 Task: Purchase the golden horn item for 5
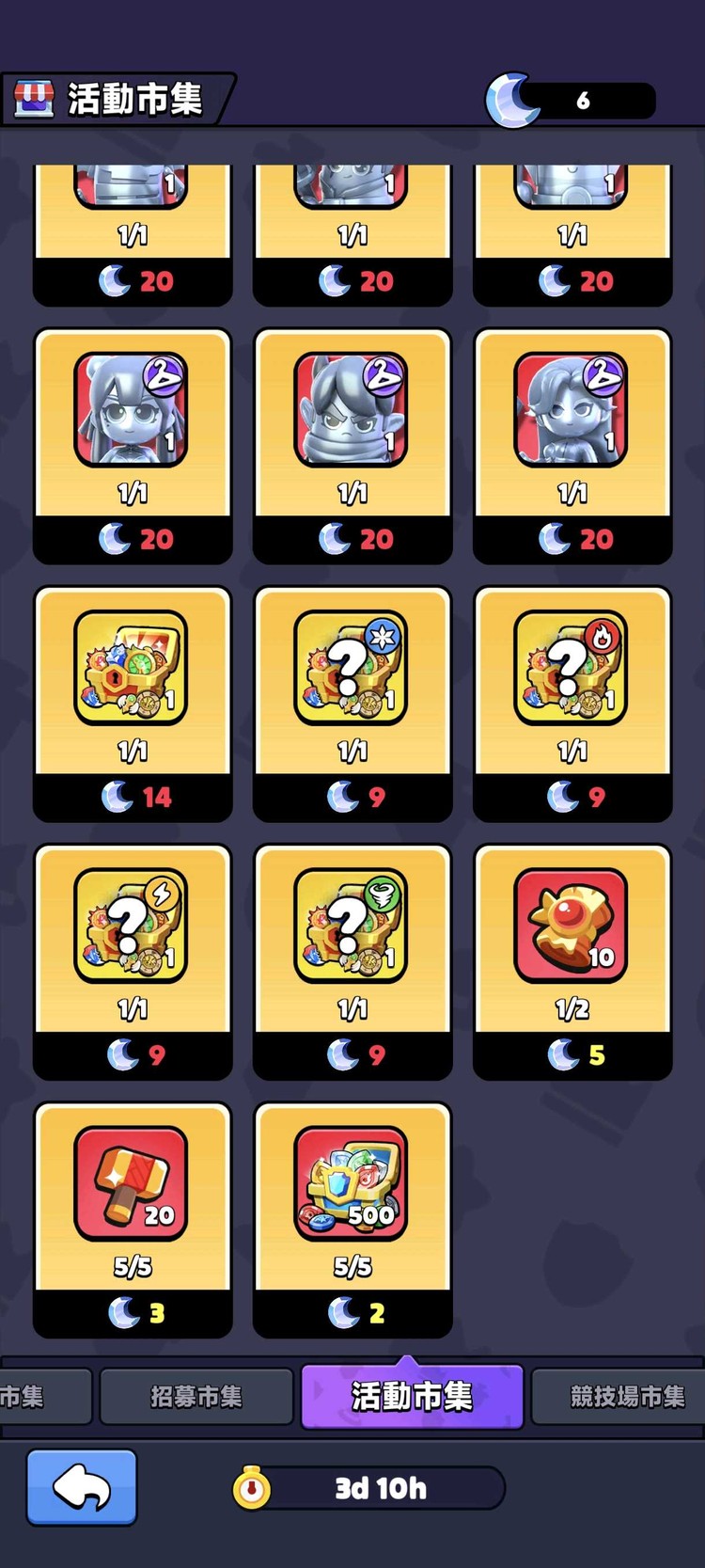[x=572, y=961]
